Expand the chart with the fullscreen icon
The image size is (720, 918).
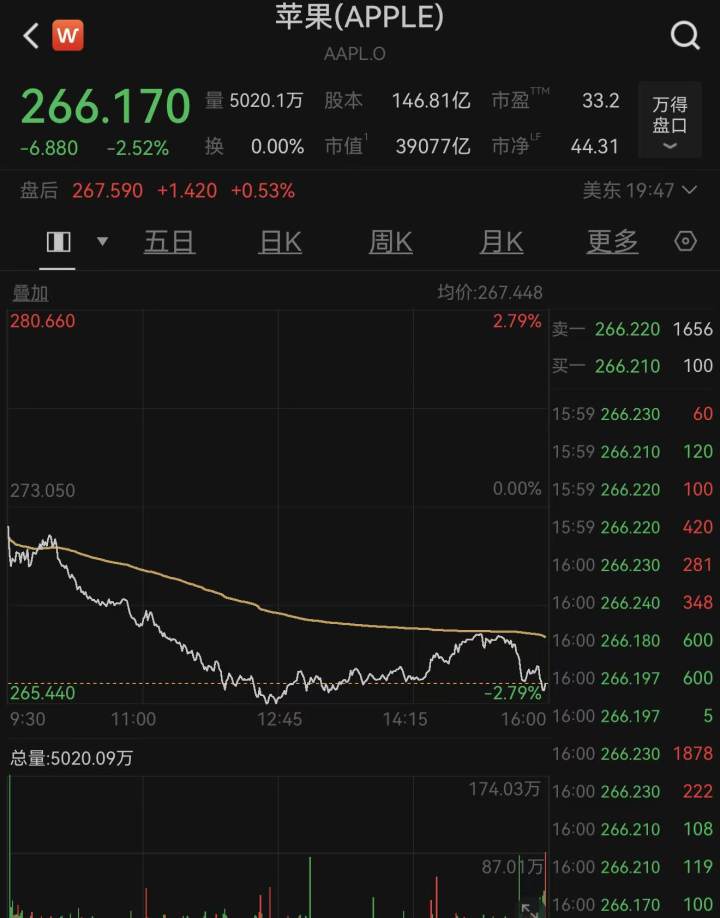(528, 908)
